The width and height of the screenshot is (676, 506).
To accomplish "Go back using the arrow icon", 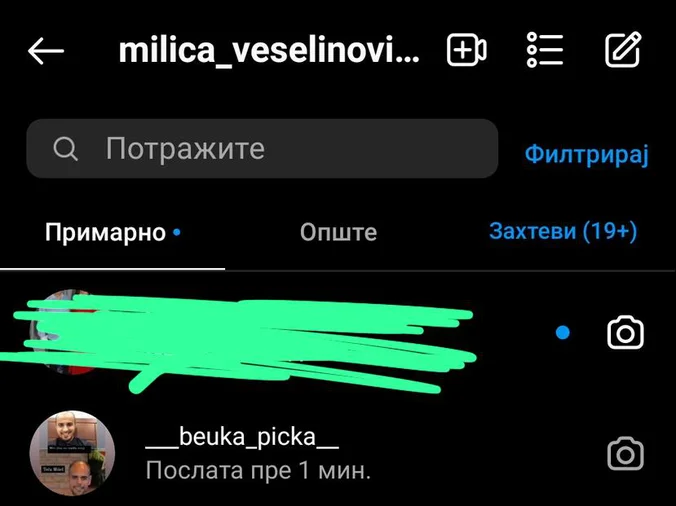I will (46, 52).
